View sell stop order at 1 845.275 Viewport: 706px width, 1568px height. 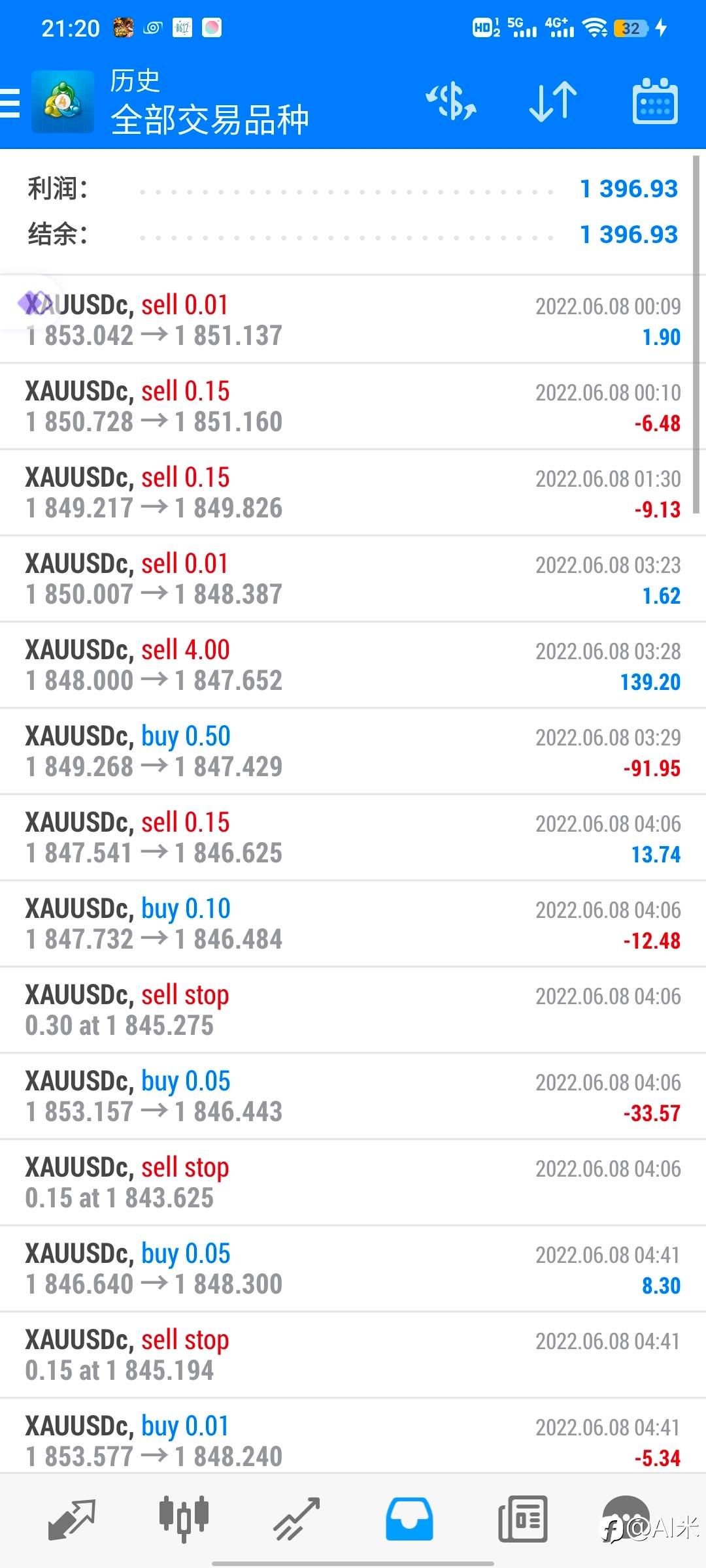click(353, 1010)
